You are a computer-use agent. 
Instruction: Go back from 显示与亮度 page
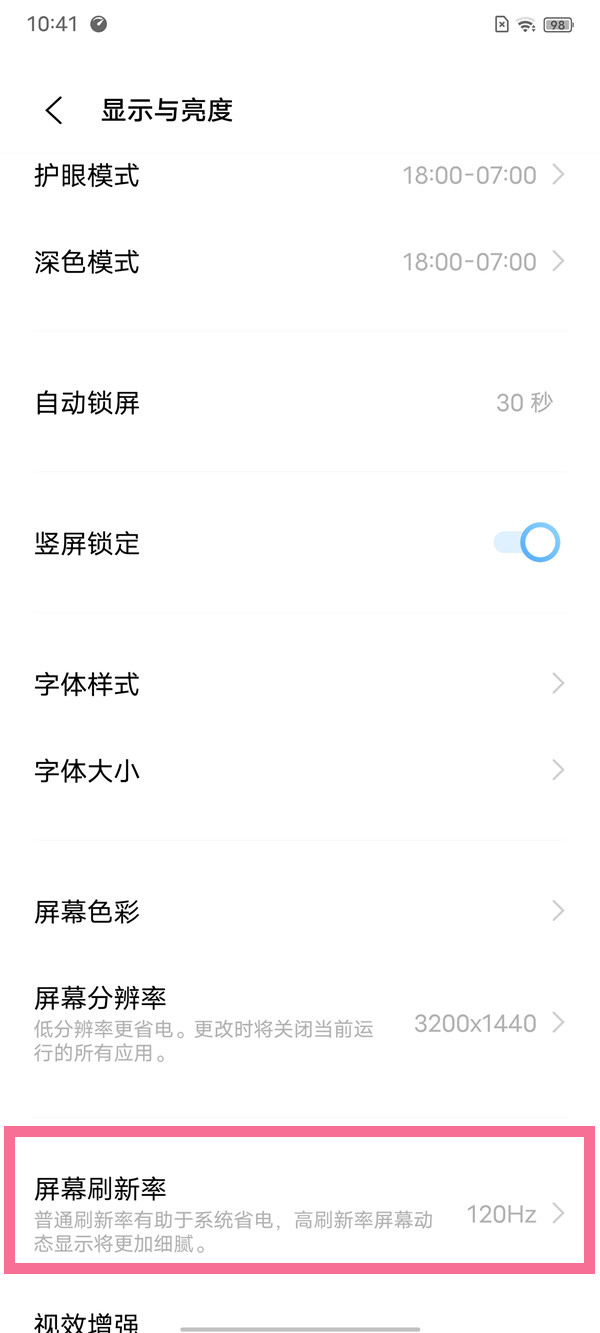tap(54, 110)
